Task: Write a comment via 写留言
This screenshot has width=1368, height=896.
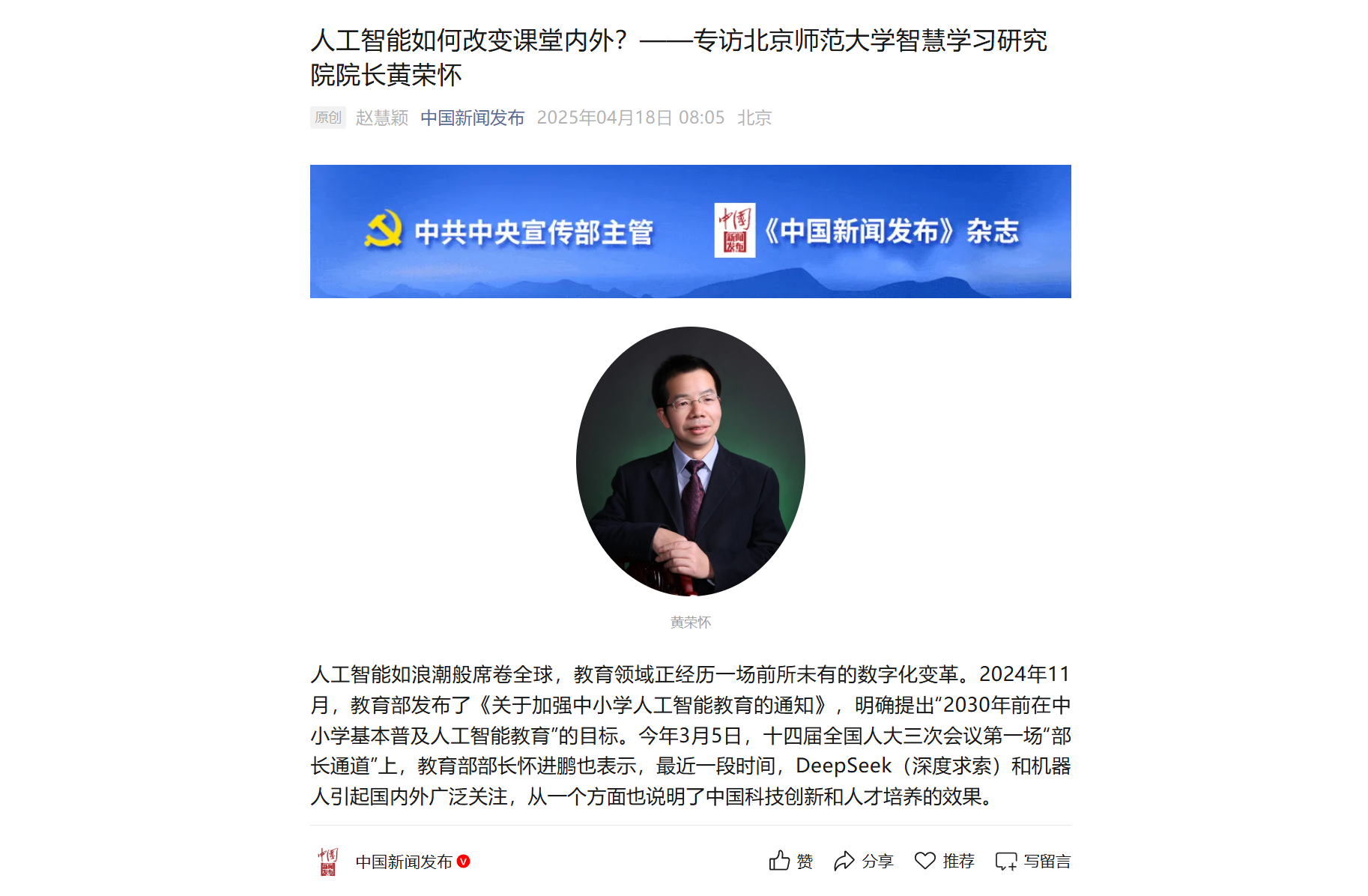Action: point(1032,861)
